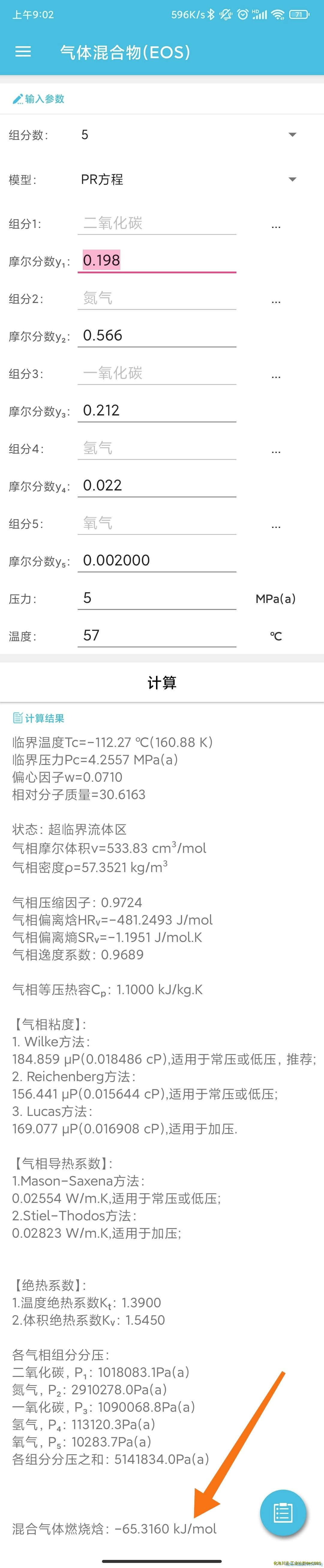Expand the 组分数 dropdown
The image size is (324, 1568).
point(292,134)
